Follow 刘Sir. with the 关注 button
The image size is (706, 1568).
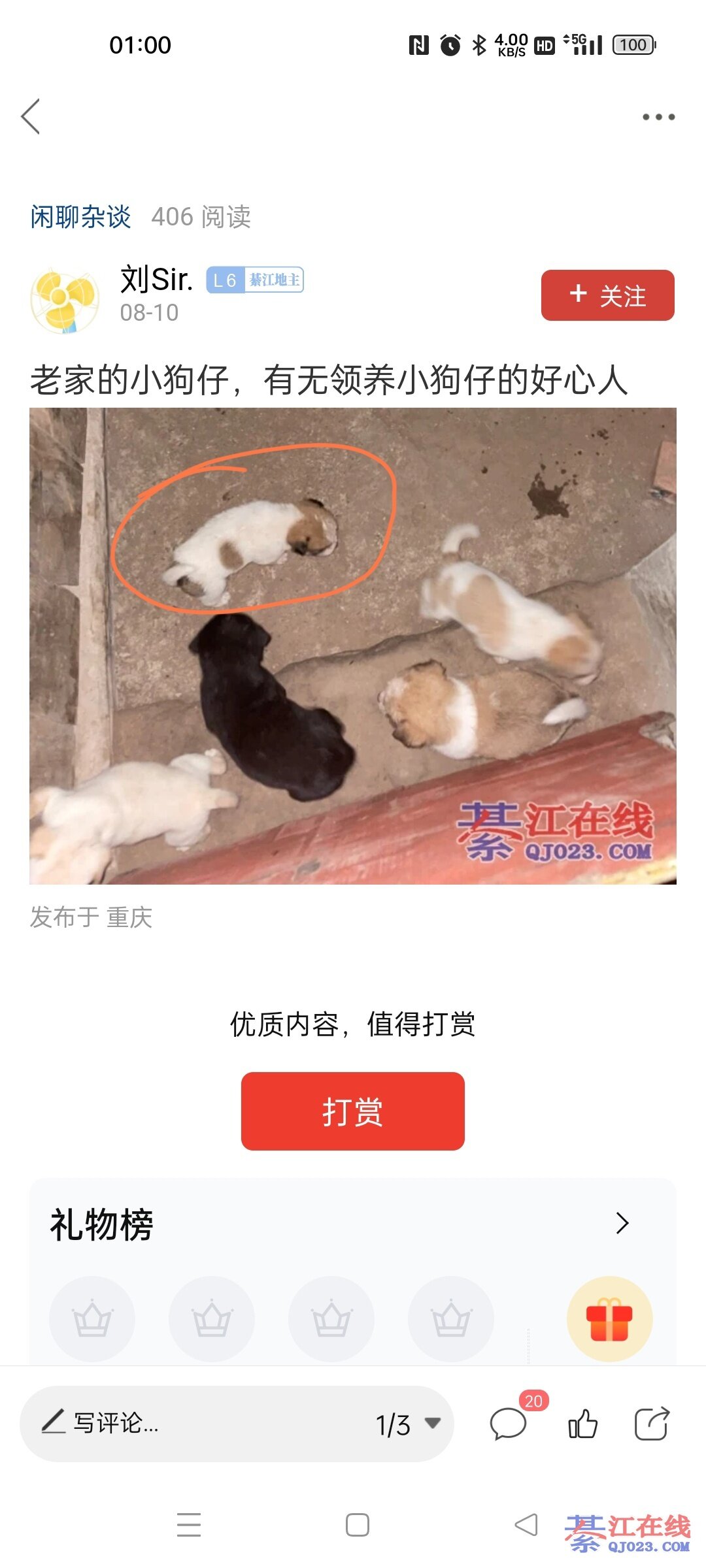607,295
